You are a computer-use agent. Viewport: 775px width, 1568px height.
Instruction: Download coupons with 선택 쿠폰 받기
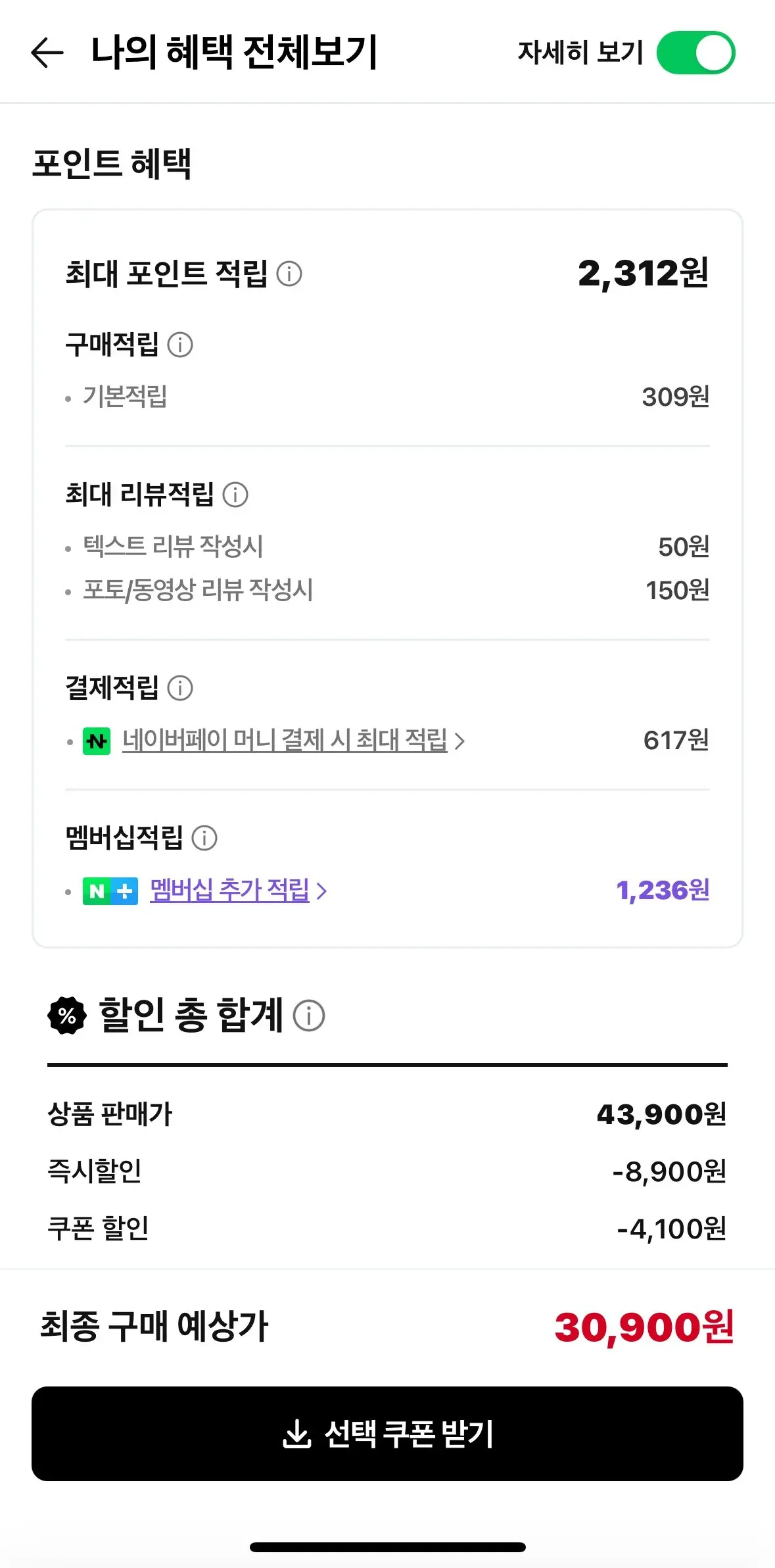pyautogui.click(x=387, y=1434)
